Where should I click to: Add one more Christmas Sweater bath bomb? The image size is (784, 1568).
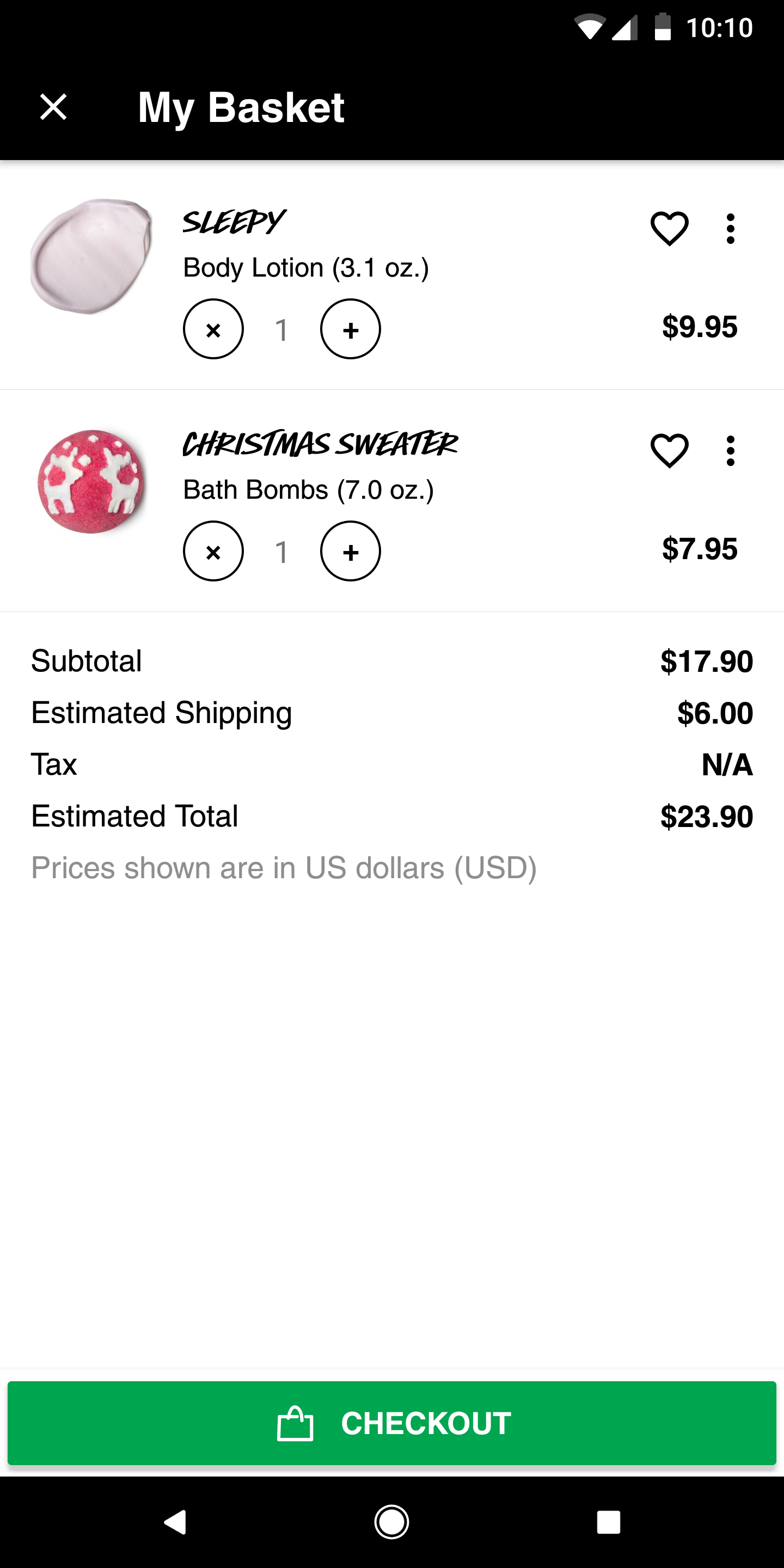click(350, 552)
